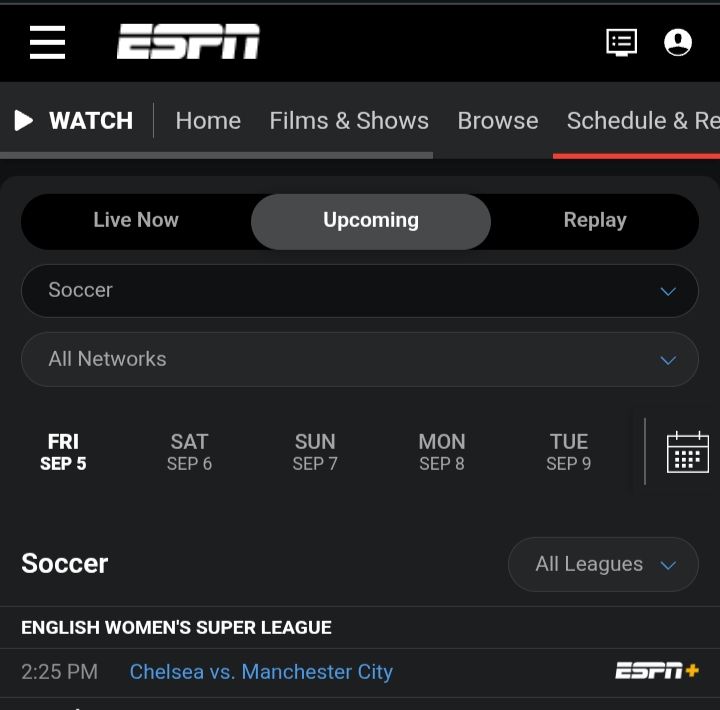Screen dimensions: 720x710
Task: Select Friday, Sep 5
Action: point(63,452)
